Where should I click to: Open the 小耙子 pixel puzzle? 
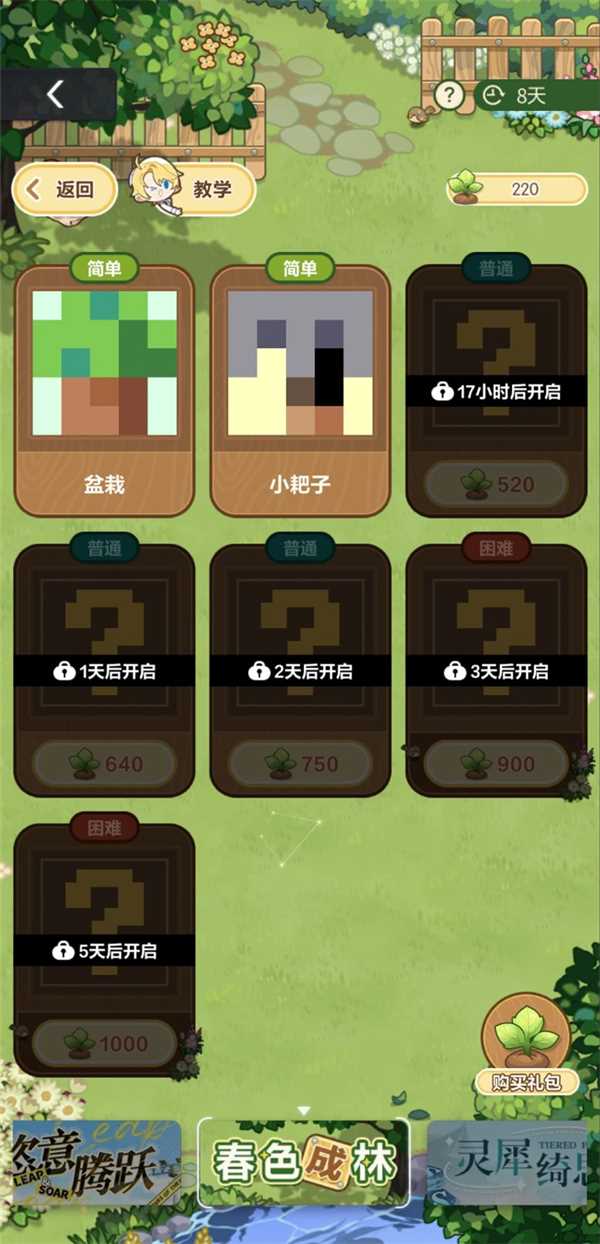click(300, 390)
